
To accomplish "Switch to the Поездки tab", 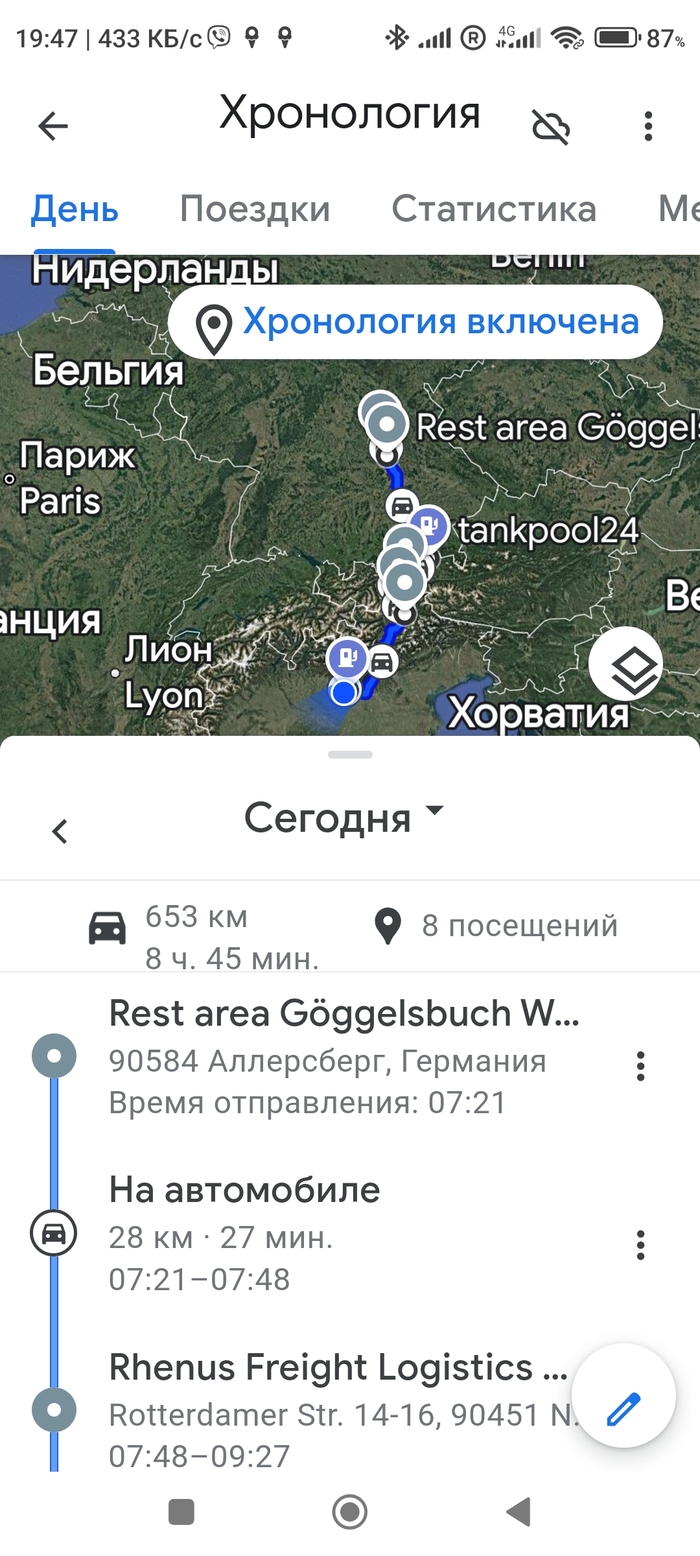I will [x=255, y=209].
